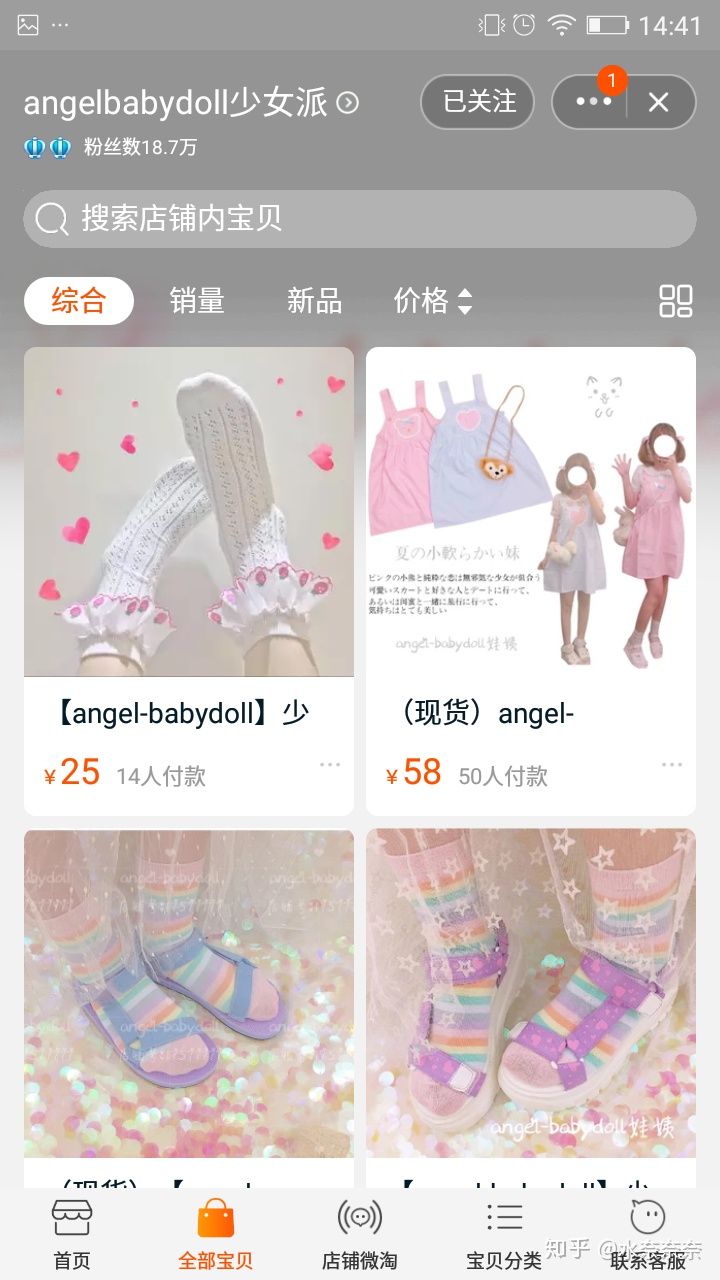
Task: View the rainbow socks with blue sandals
Action: click(x=189, y=993)
